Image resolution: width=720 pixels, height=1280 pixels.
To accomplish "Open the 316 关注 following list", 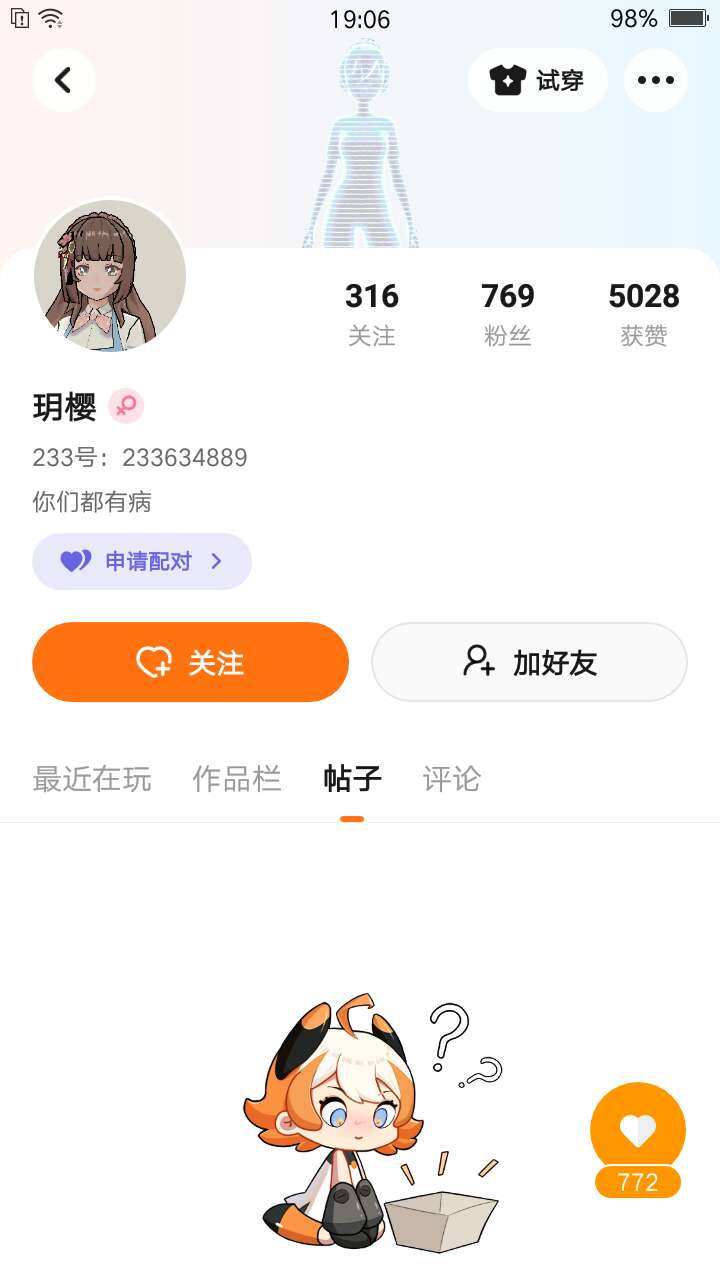I will (372, 313).
